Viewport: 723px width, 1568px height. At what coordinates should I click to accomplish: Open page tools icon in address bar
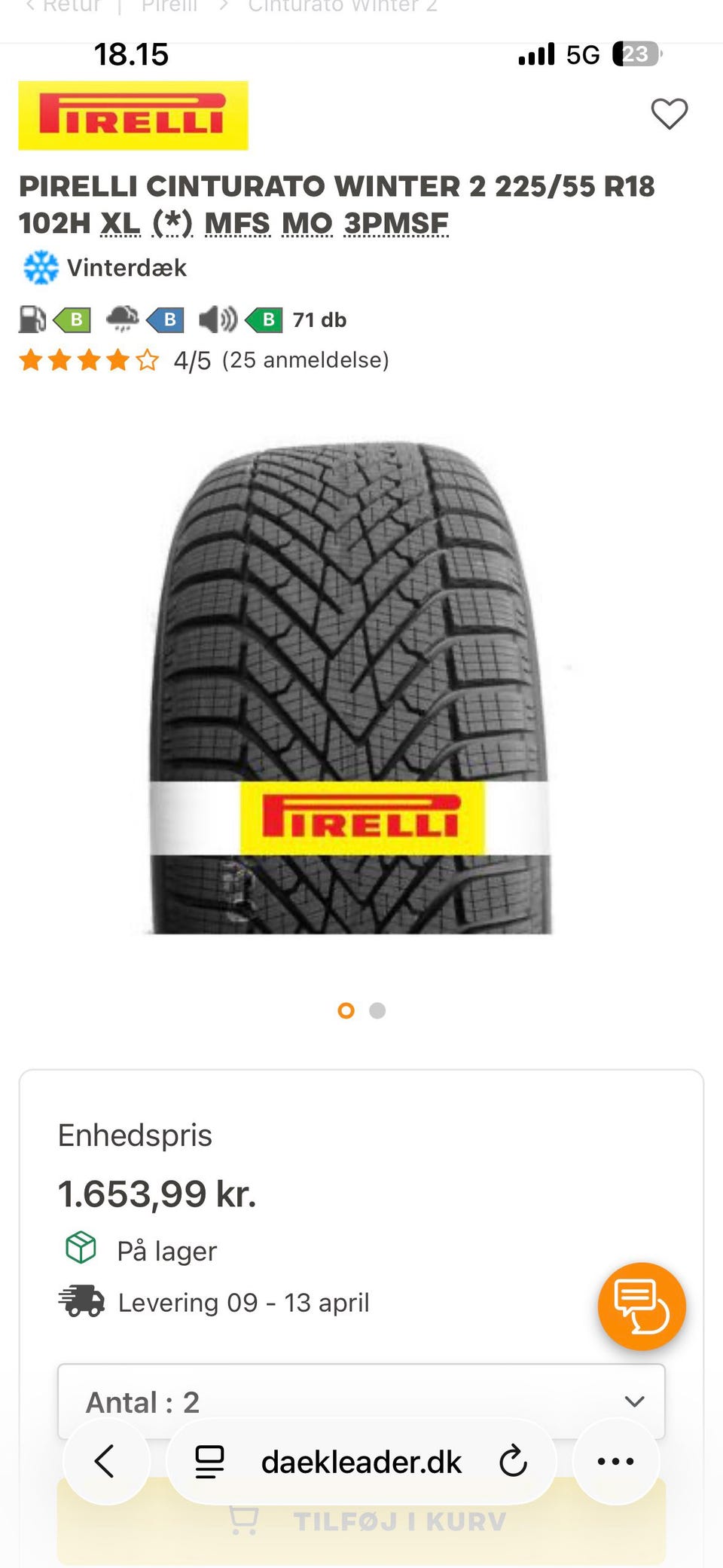click(x=209, y=1461)
